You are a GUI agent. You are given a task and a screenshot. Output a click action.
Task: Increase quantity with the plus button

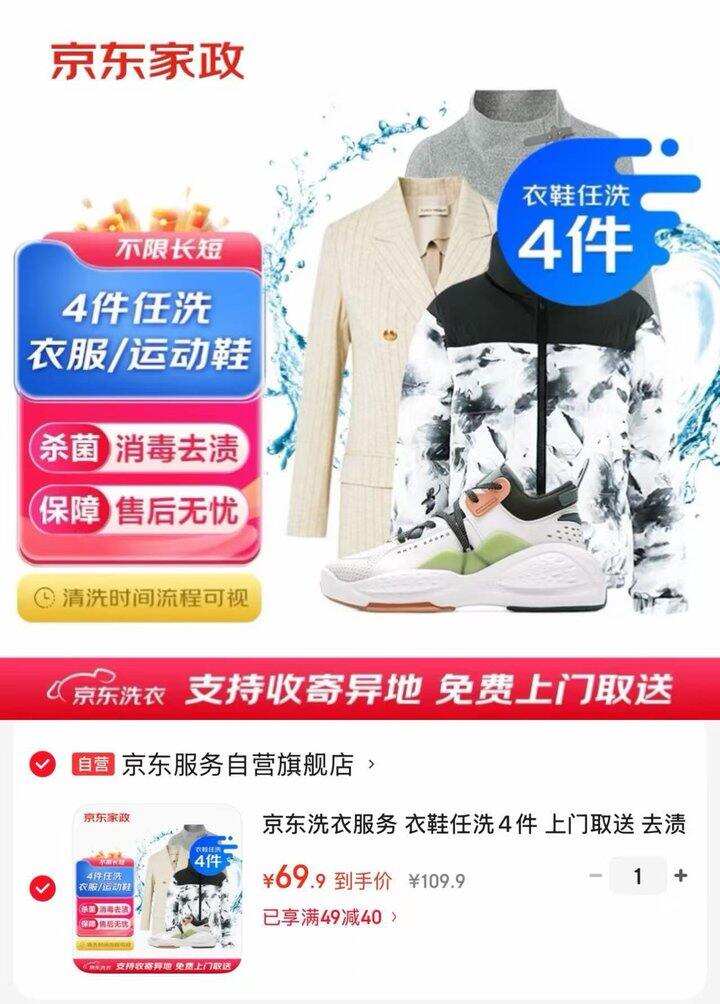681,875
